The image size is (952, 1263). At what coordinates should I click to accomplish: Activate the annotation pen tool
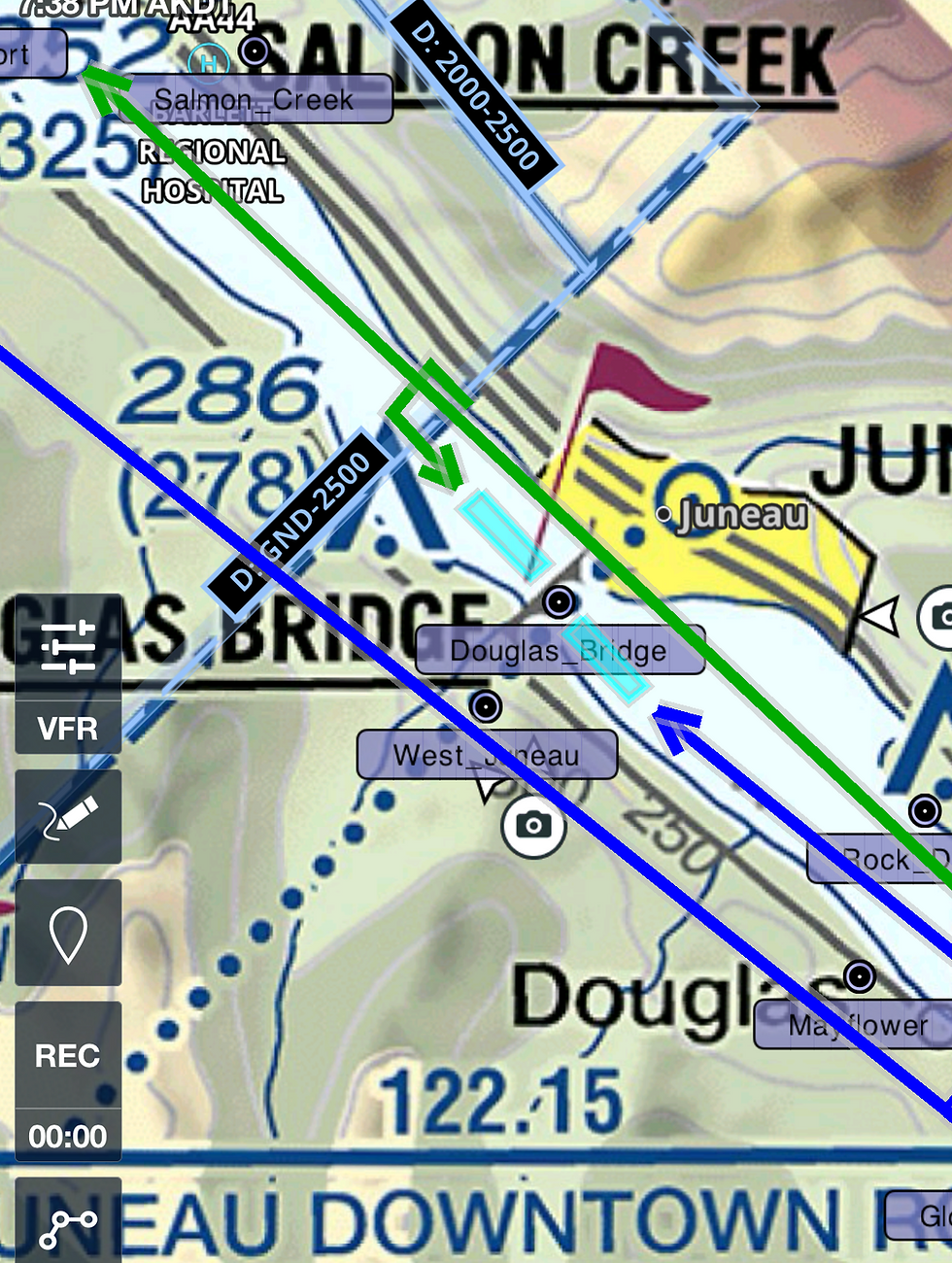click(67, 817)
